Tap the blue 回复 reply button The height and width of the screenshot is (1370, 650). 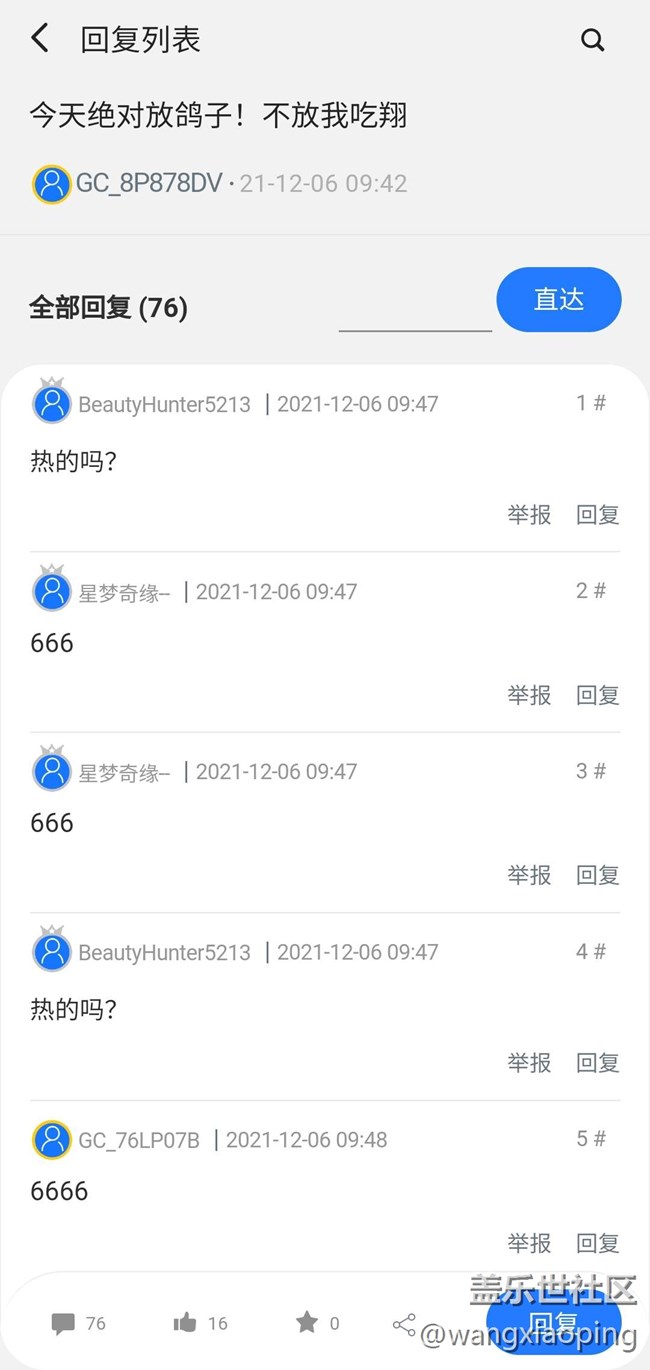[x=553, y=1323]
